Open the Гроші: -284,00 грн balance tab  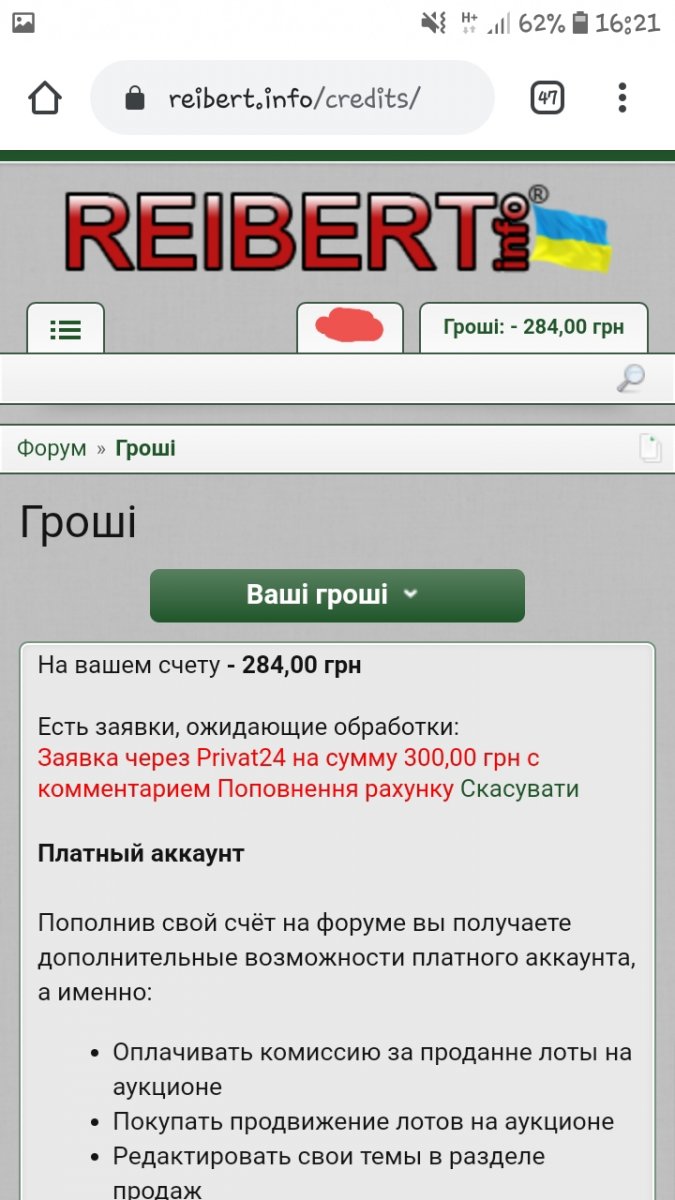click(533, 328)
